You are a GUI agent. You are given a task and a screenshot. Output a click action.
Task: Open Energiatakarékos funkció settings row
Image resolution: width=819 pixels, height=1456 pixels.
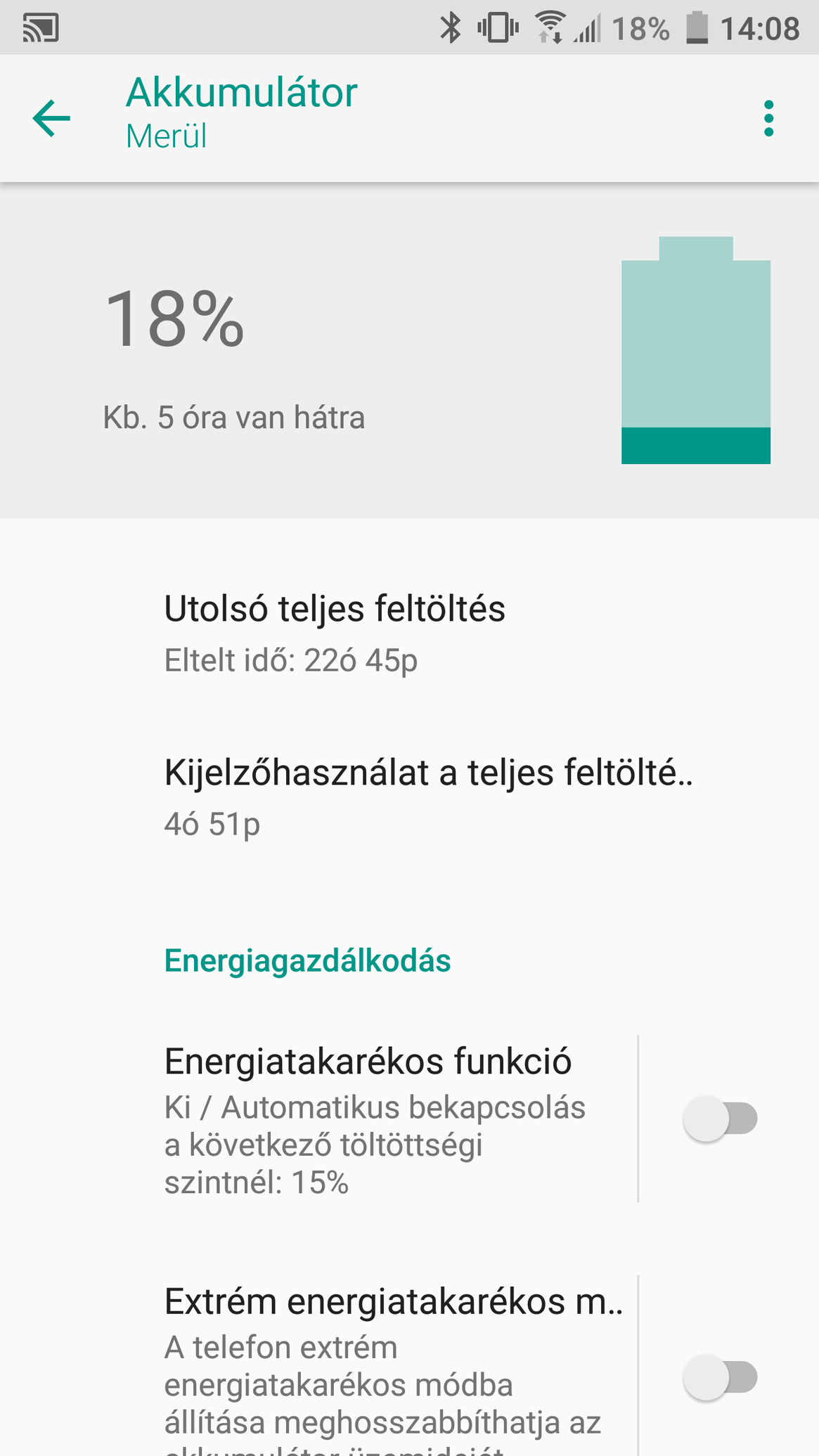[x=318, y=1119]
